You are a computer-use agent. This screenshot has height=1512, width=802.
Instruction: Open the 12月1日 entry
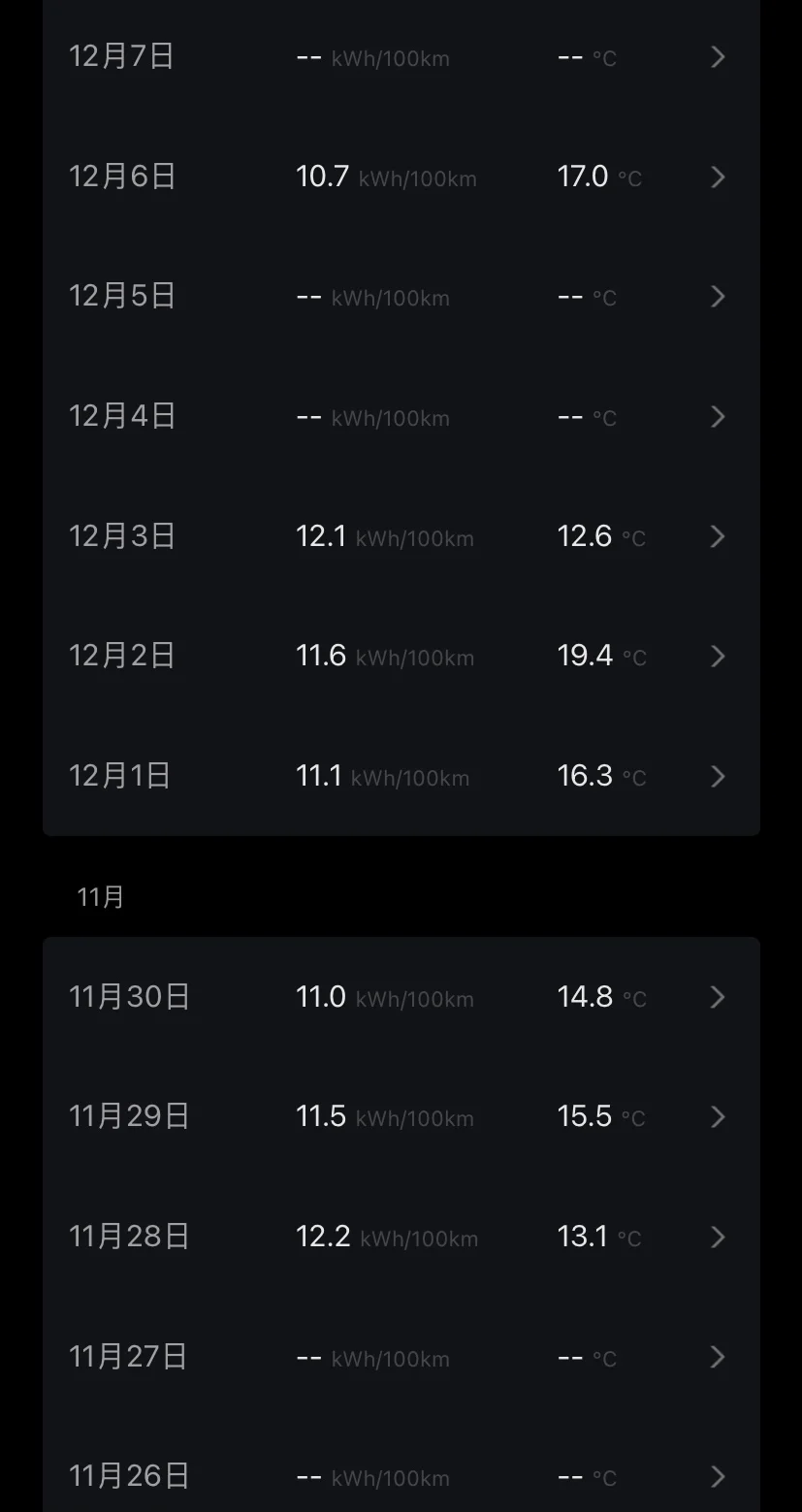click(x=401, y=776)
